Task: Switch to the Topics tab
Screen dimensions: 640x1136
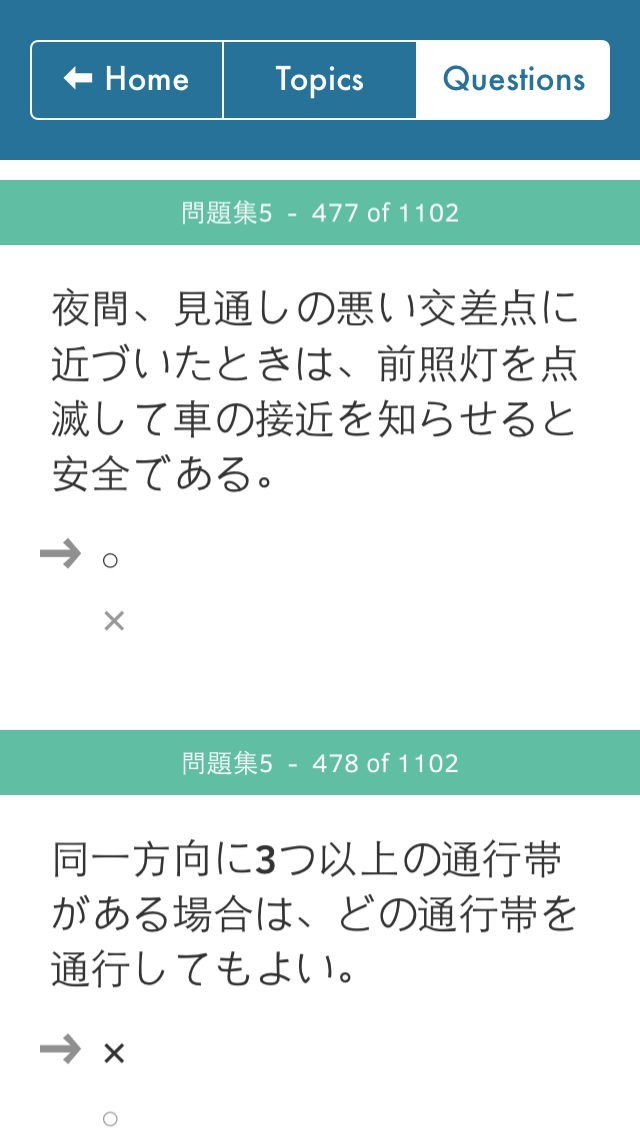Action: 319,80
